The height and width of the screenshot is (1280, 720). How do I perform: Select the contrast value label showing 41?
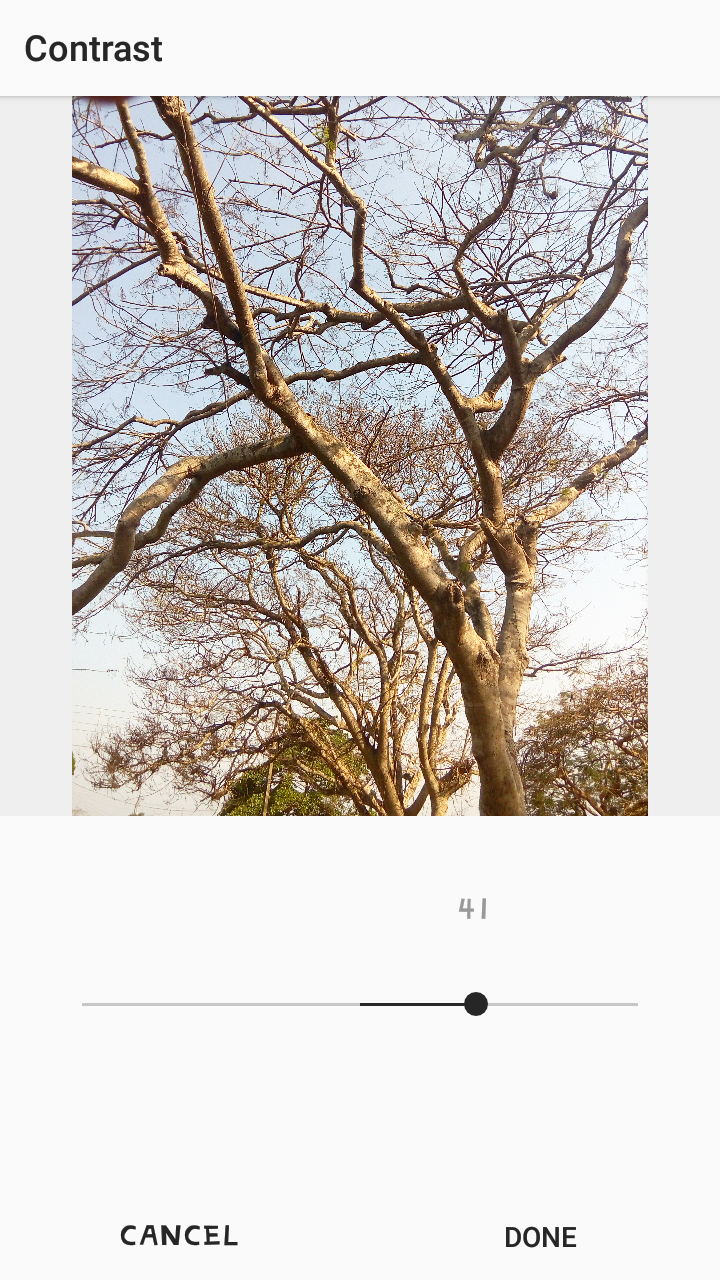472,908
